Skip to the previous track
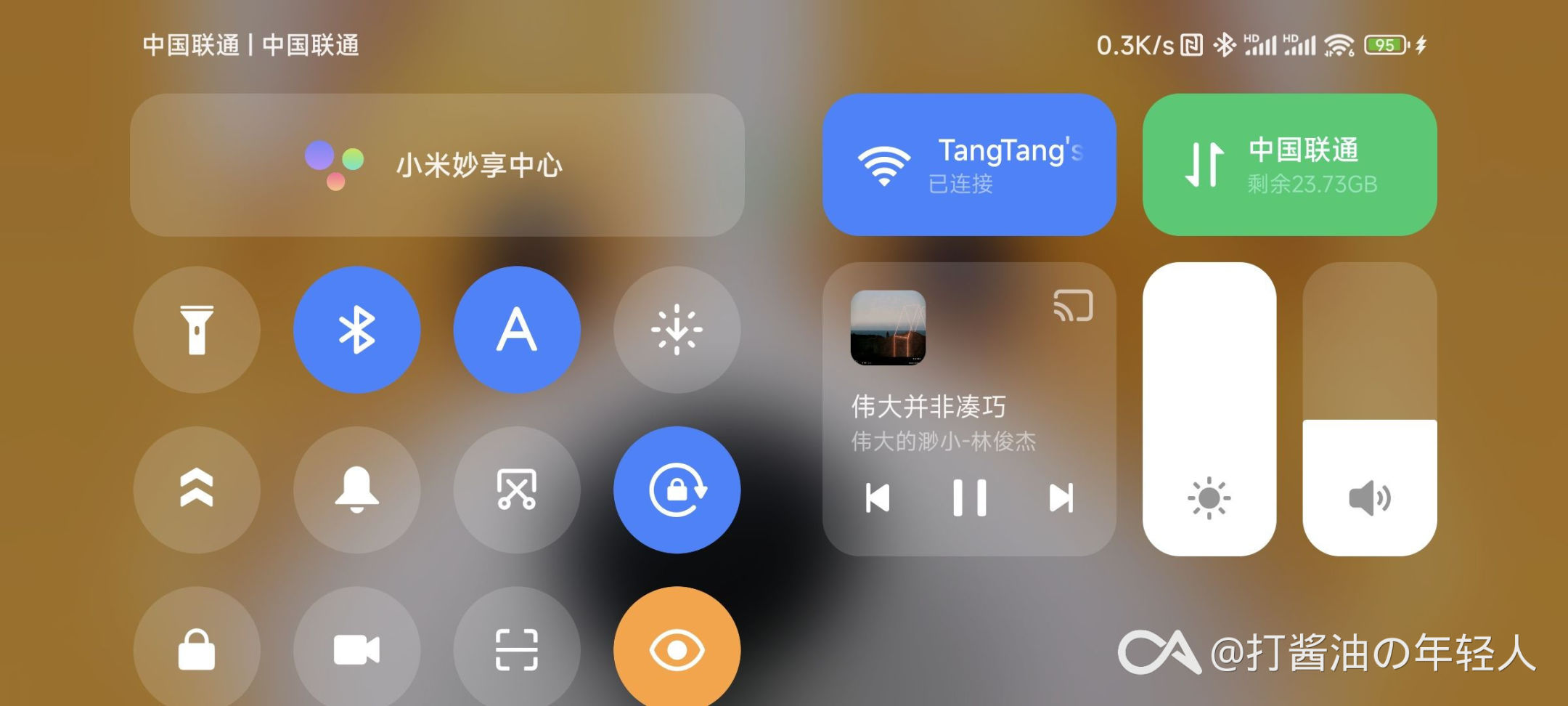Screen dimensions: 1568x706 (x=878, y=498)
